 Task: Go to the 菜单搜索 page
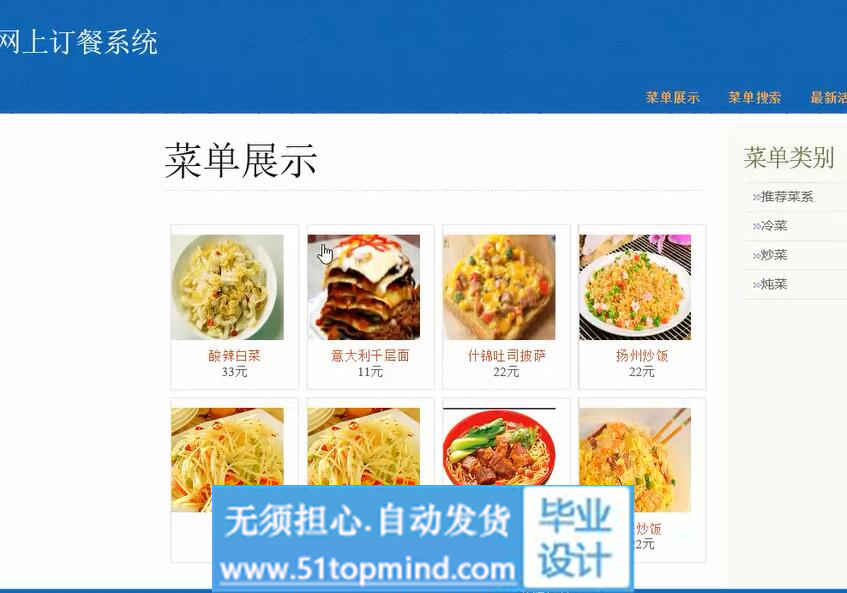[754, 98]
